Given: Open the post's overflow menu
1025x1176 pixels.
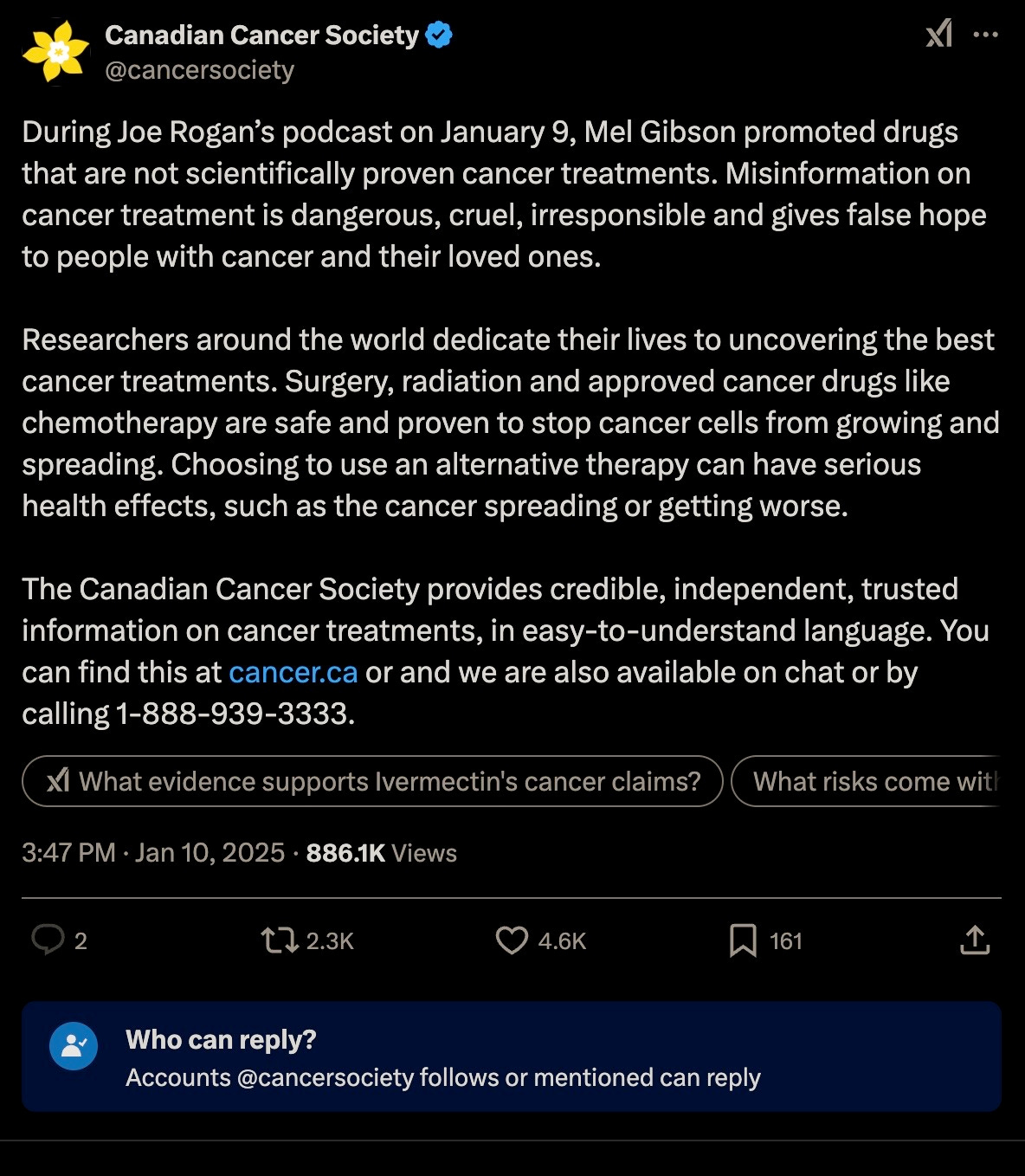Looking at the screenshot, I should click(x=985, y=35).
